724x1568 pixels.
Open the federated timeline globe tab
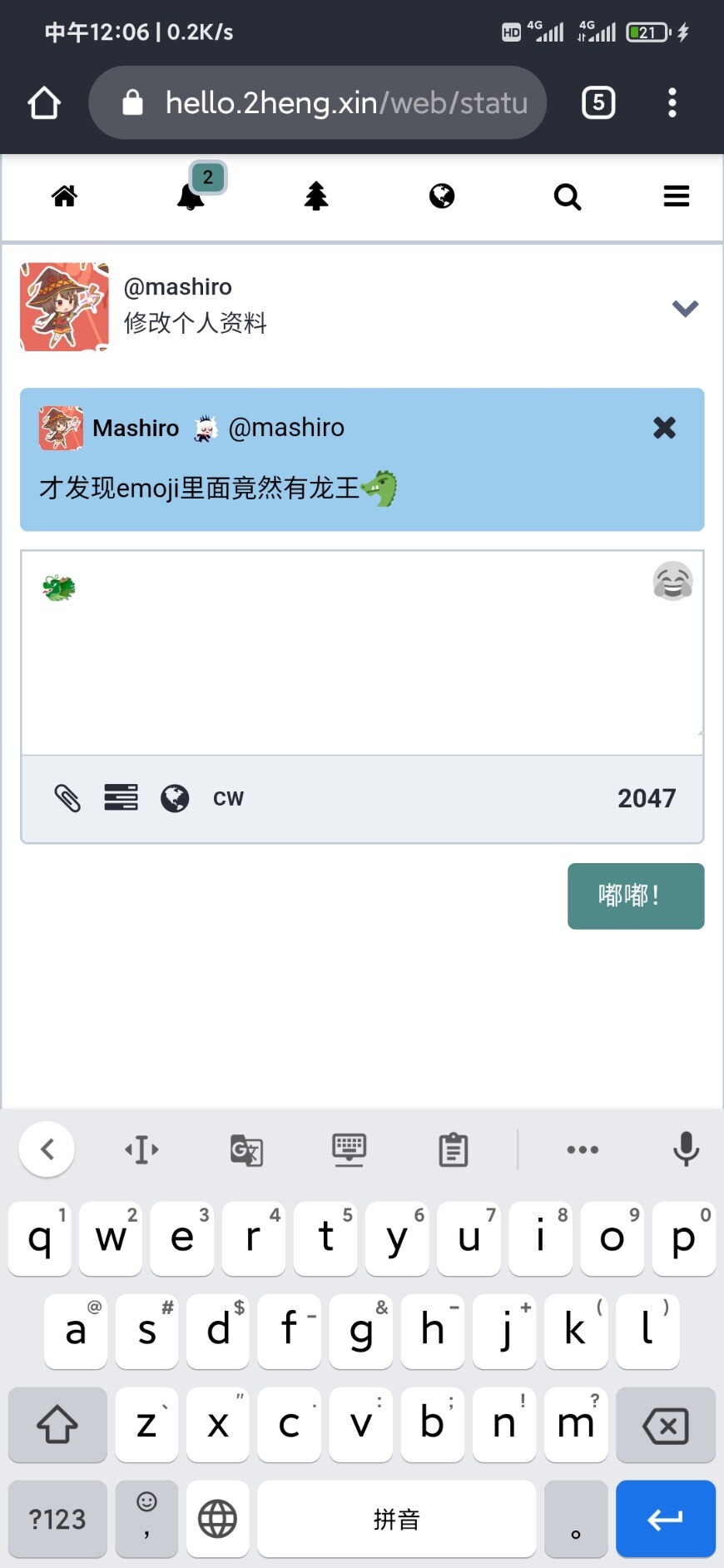(x=442, y=196)
